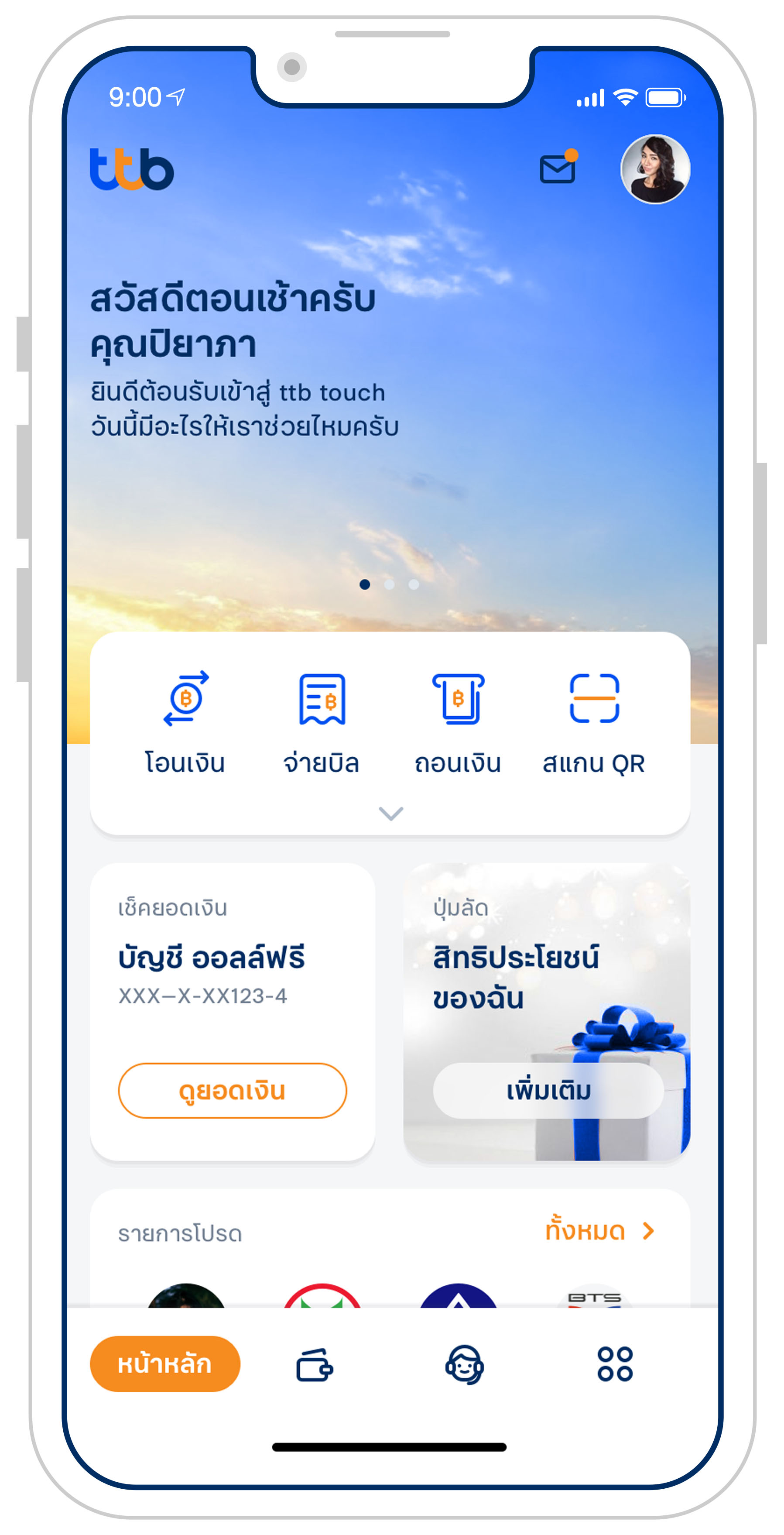This screenshot has height=1535, width=784.
Task: Expand the quick actions chevron
Action: coord(391,813)
